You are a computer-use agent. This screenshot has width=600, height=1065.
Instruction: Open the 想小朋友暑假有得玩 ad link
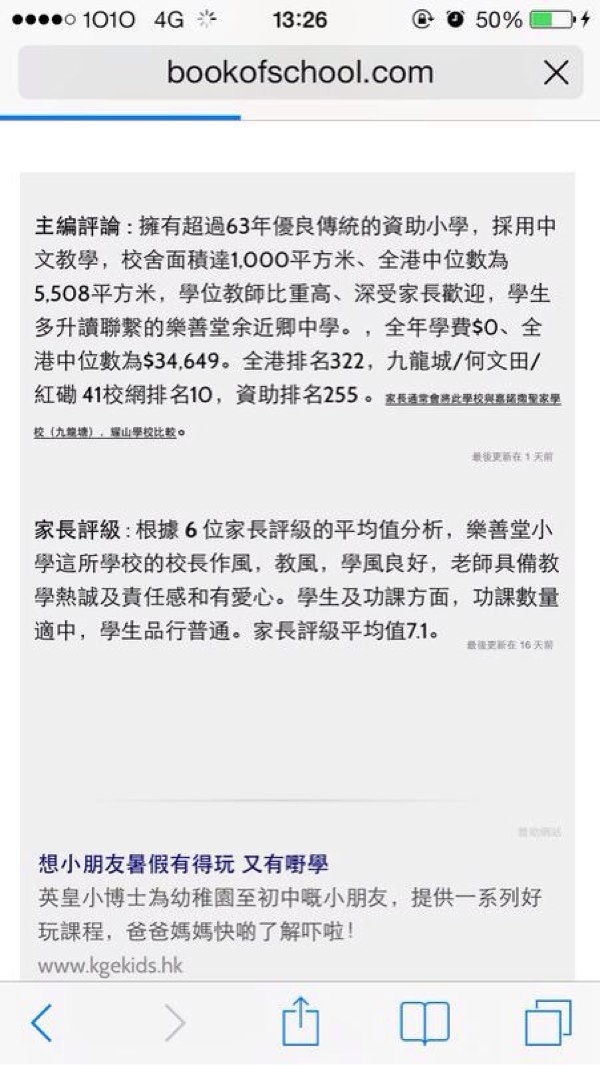pyautogui.click(x=183, y=864)
